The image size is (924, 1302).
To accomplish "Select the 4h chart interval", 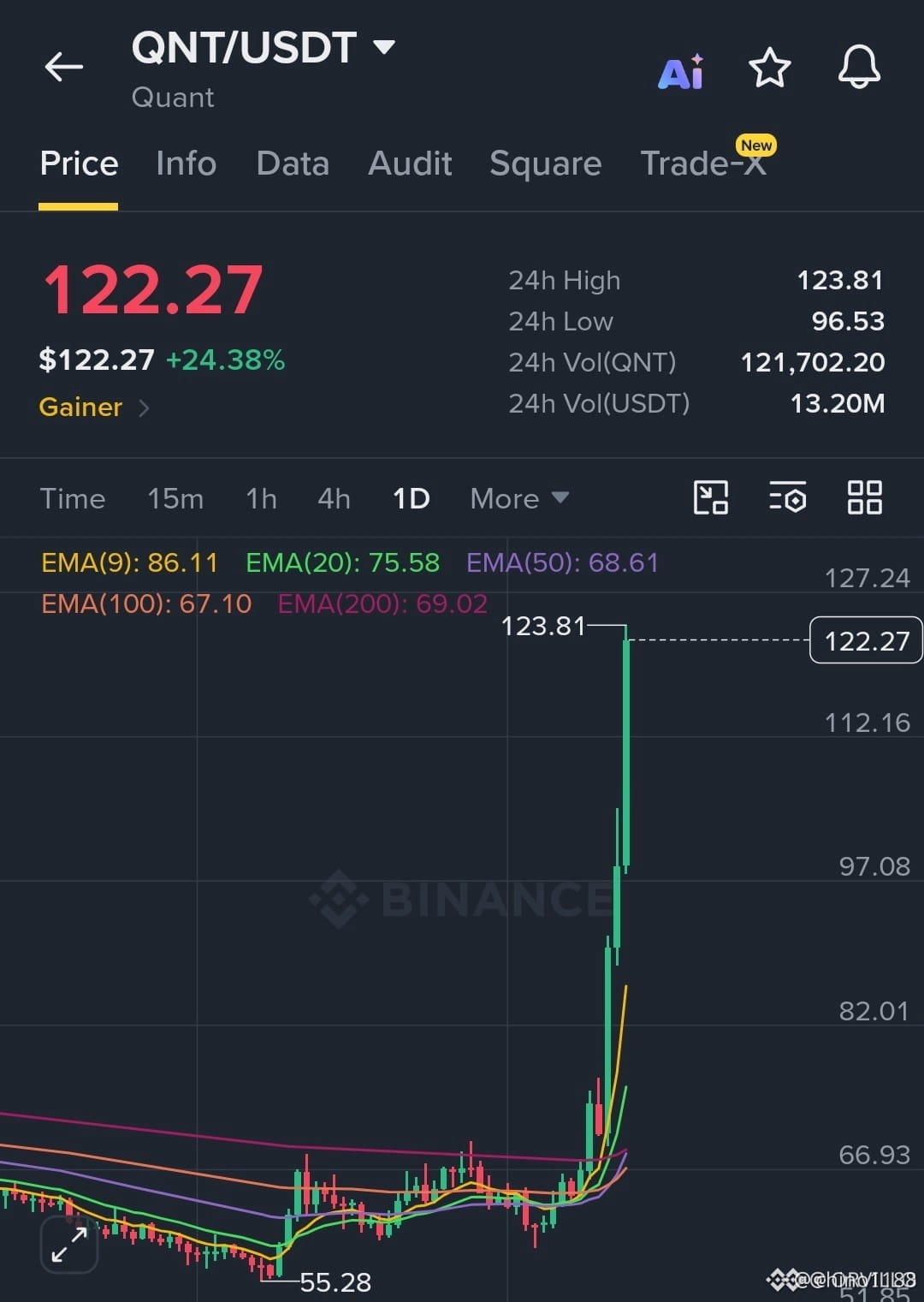I will tap(334, 499).
